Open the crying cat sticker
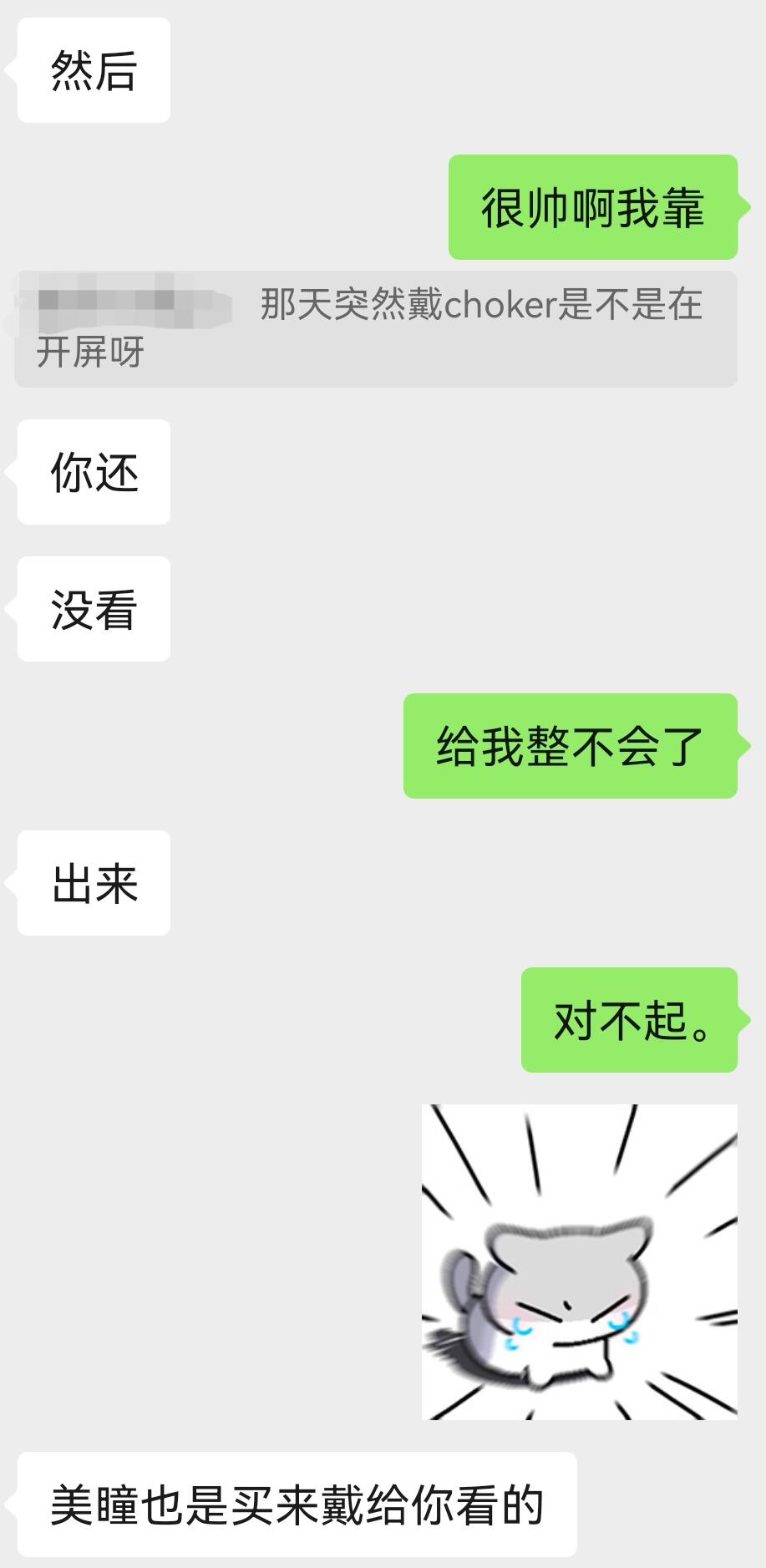Viewport: 766px width, 1568px height. [579, 1262]
